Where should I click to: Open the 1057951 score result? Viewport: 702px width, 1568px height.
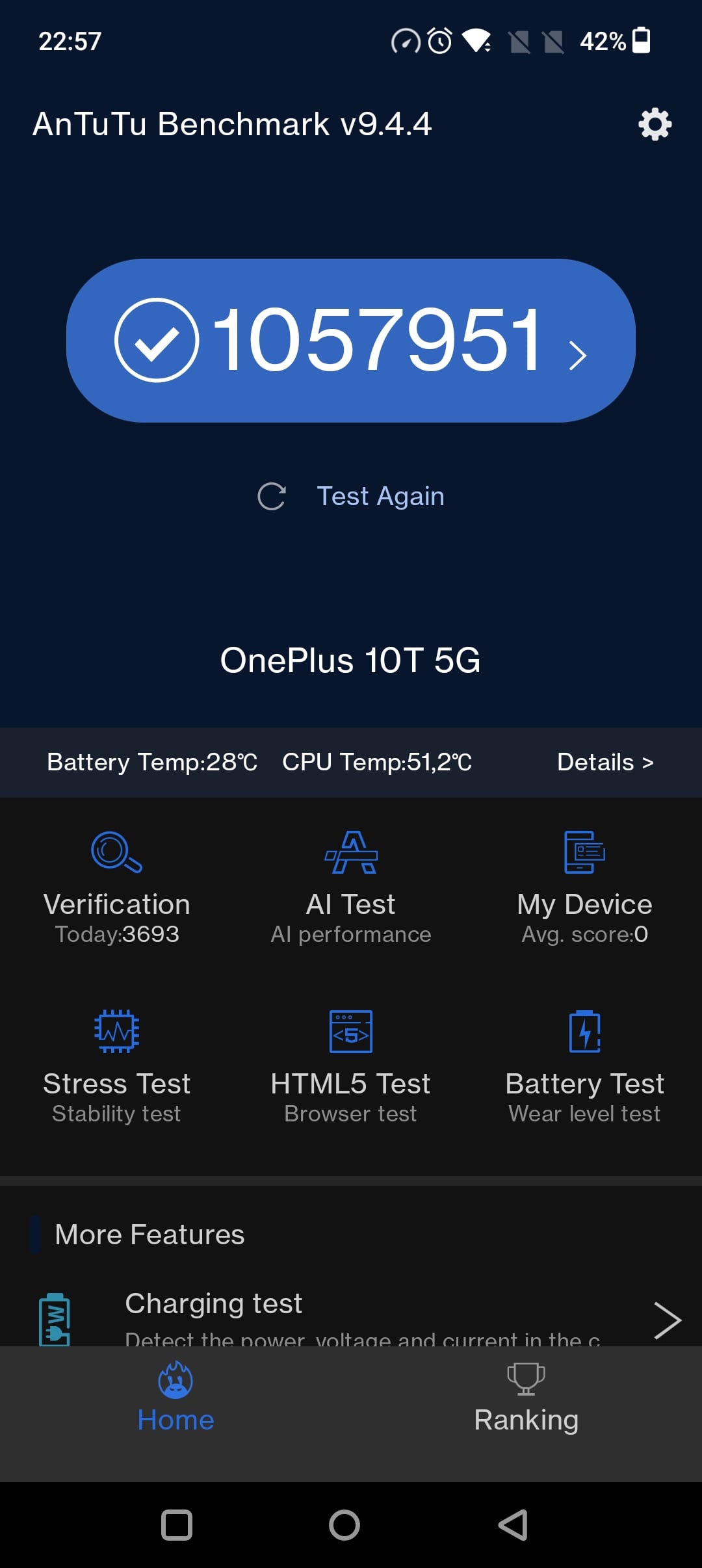(x=351, y=341)
